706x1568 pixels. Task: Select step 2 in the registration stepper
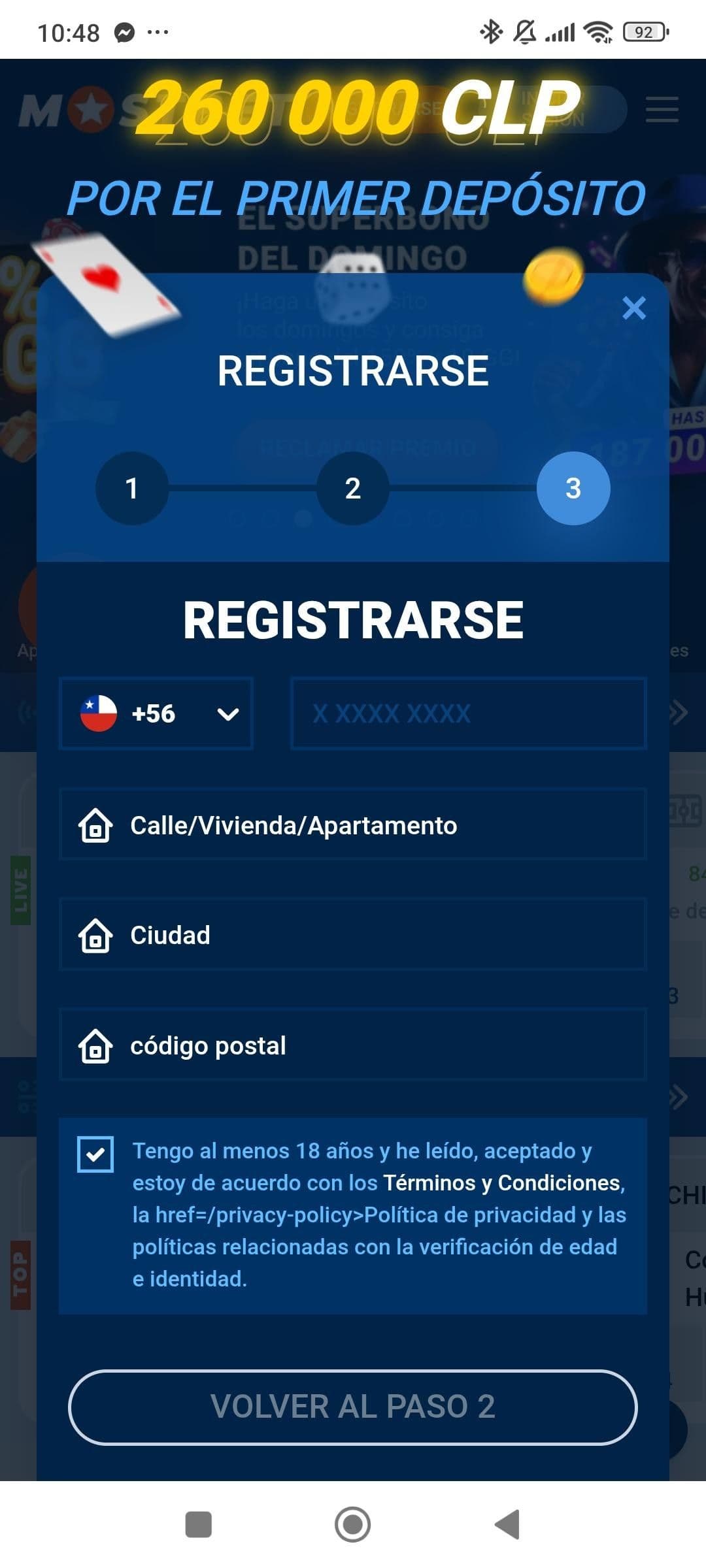[352, 488]
